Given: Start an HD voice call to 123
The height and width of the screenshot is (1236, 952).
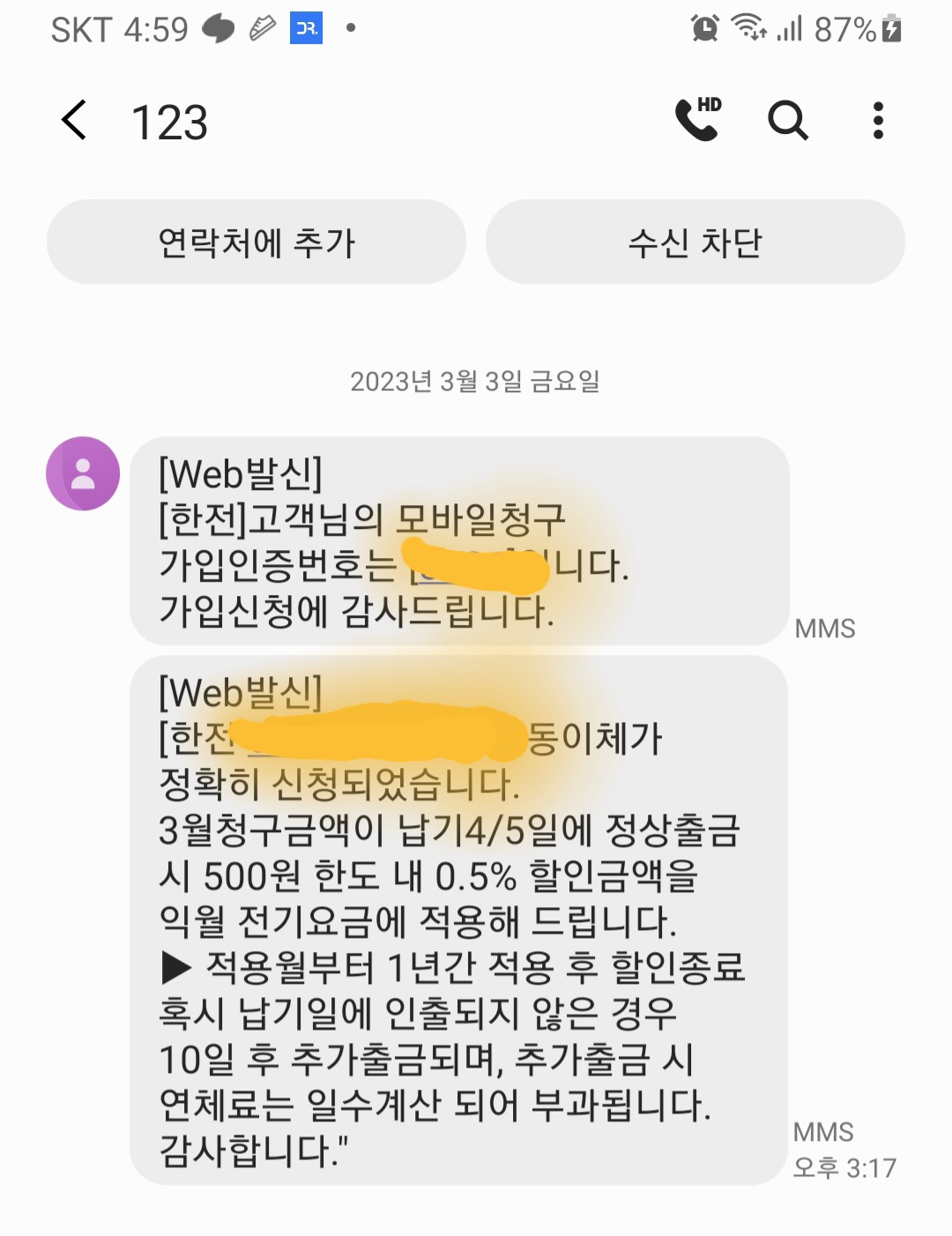Looking at the screenshot, I should (697, 120).
